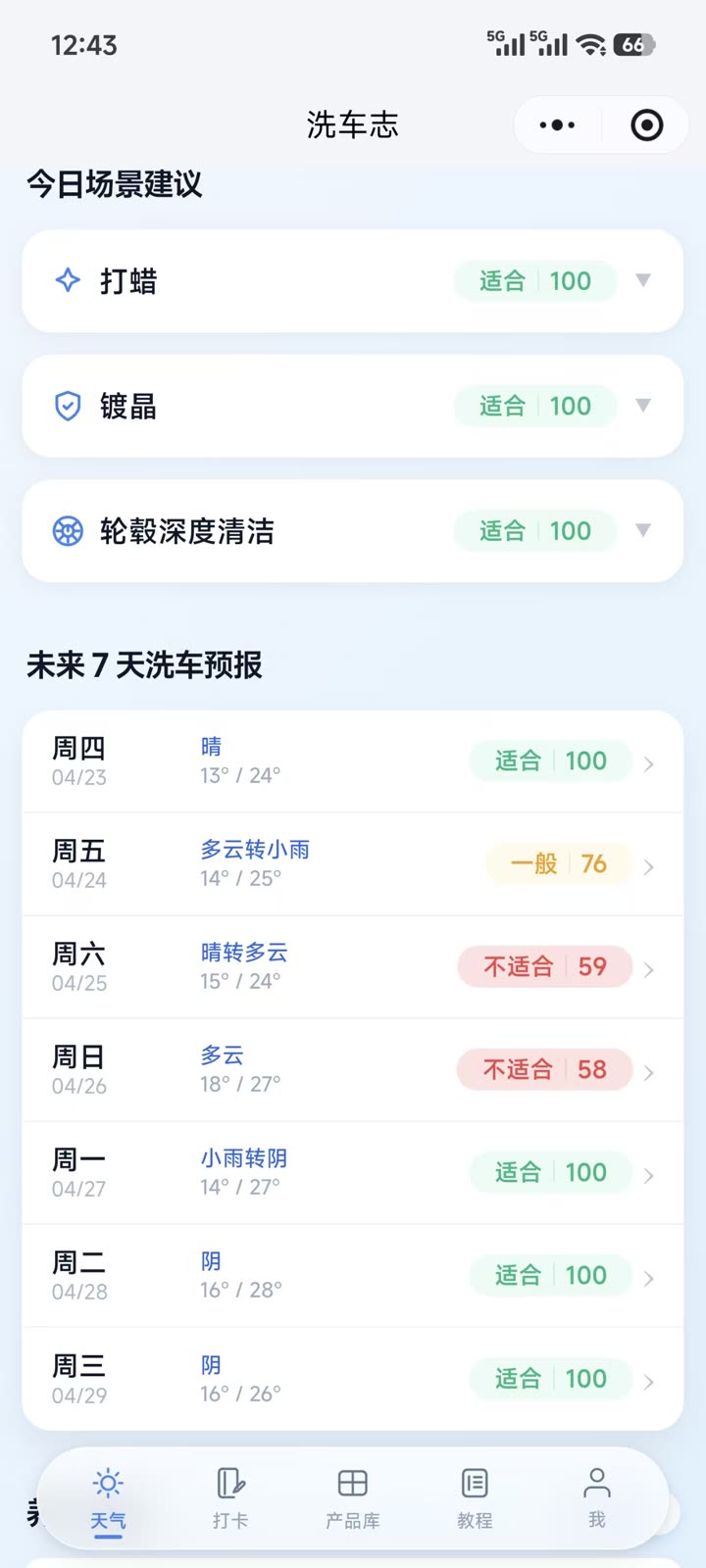Click the mini-program close capsule button
Screen dimensions: 706x1568
click(646, 124)
